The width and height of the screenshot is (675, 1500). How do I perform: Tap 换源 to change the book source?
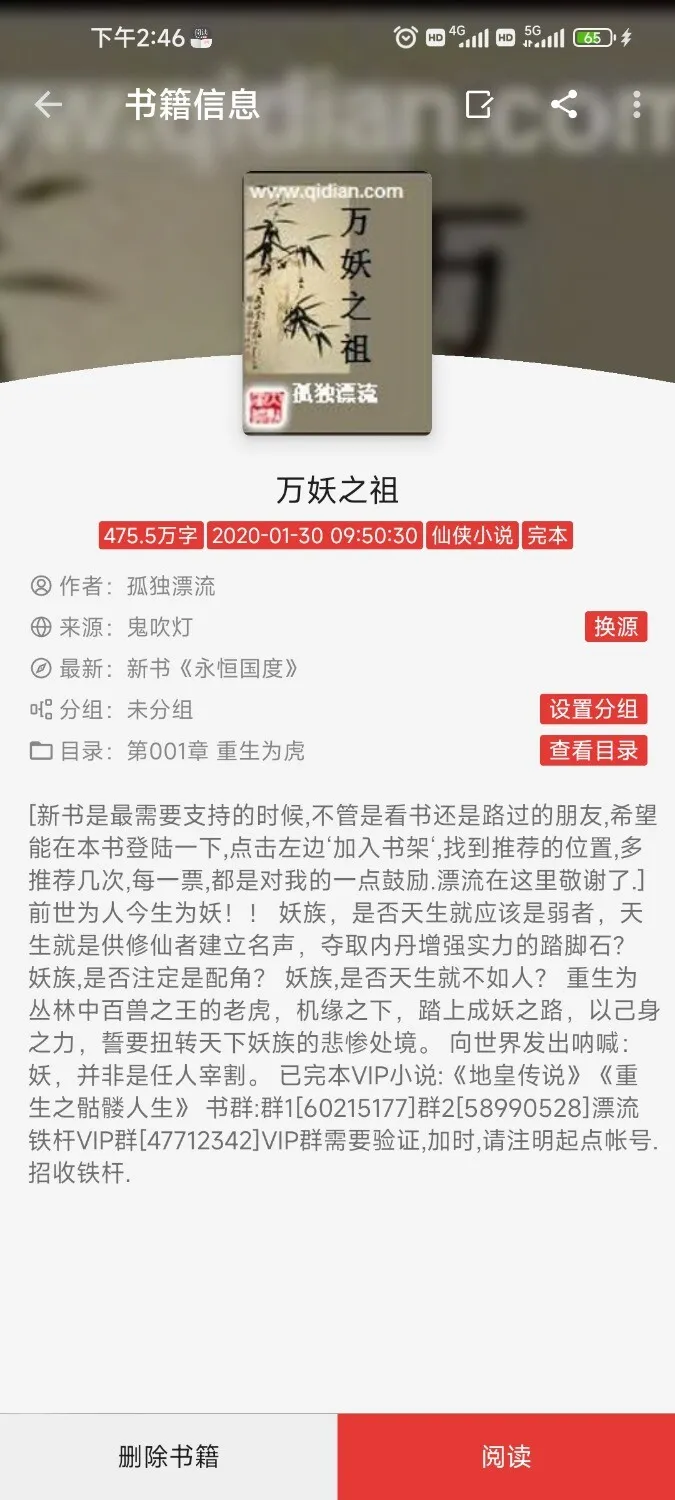tap(615, 627)
